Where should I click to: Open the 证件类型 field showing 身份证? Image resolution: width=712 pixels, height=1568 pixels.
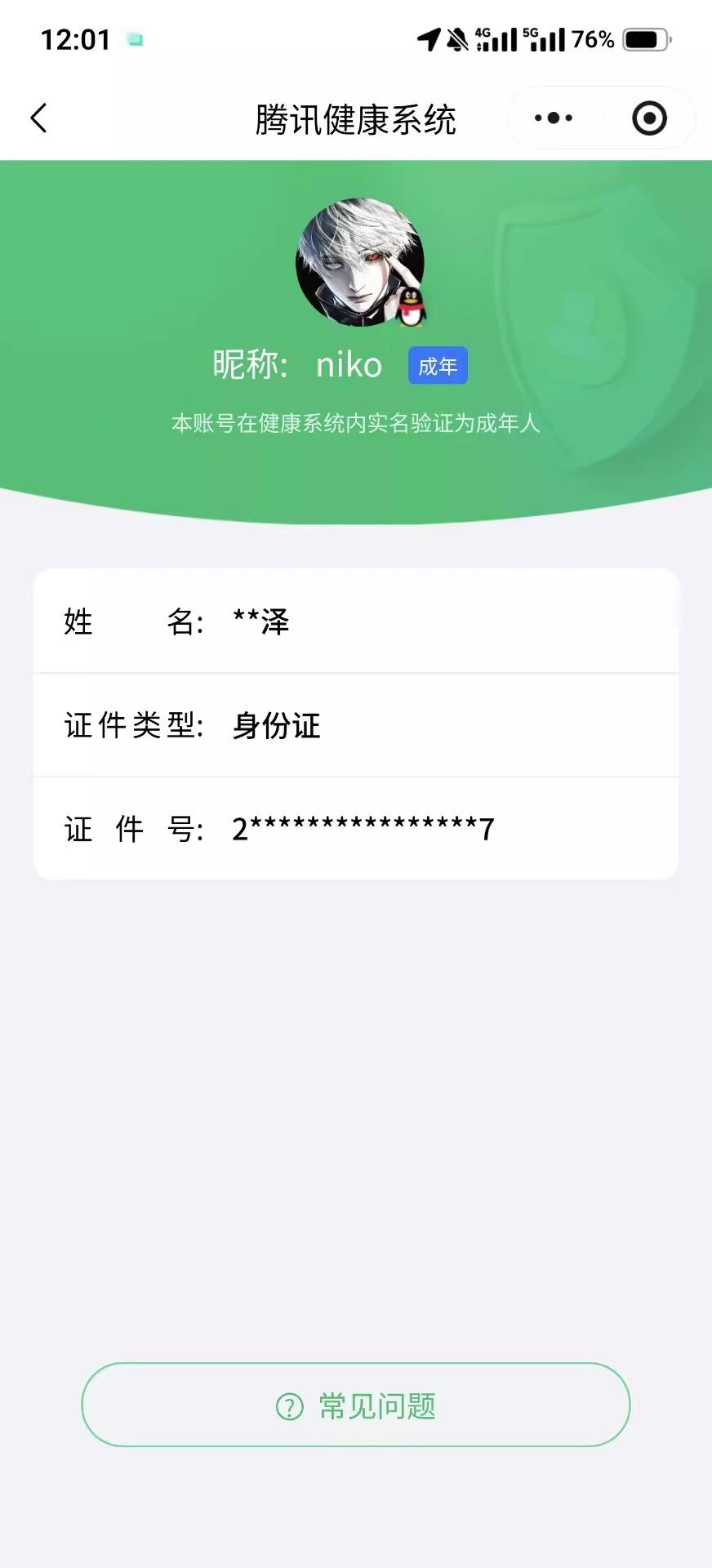coord(356,725)
